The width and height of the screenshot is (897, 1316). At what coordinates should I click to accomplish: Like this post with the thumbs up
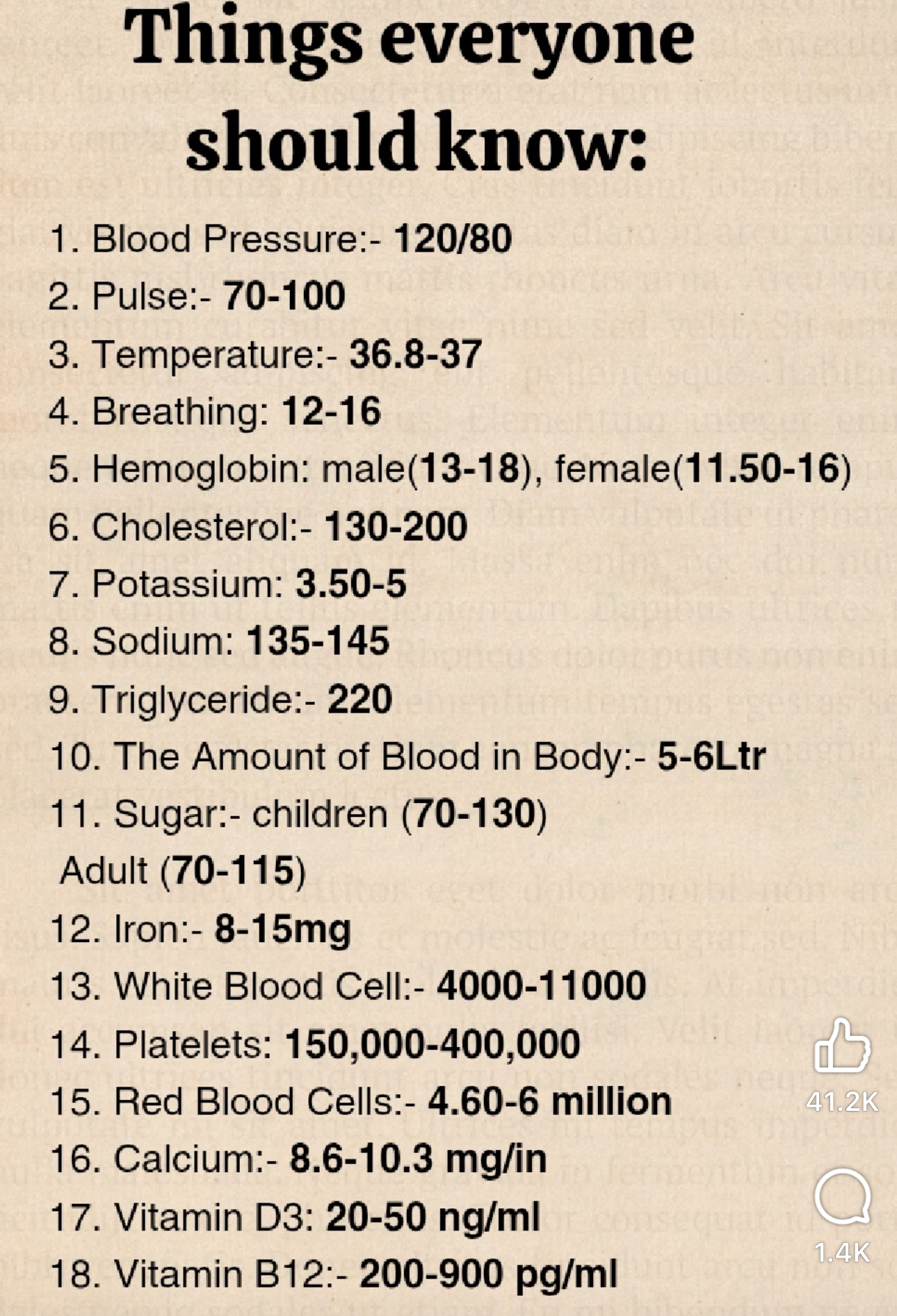click(x=841, y=1046)
